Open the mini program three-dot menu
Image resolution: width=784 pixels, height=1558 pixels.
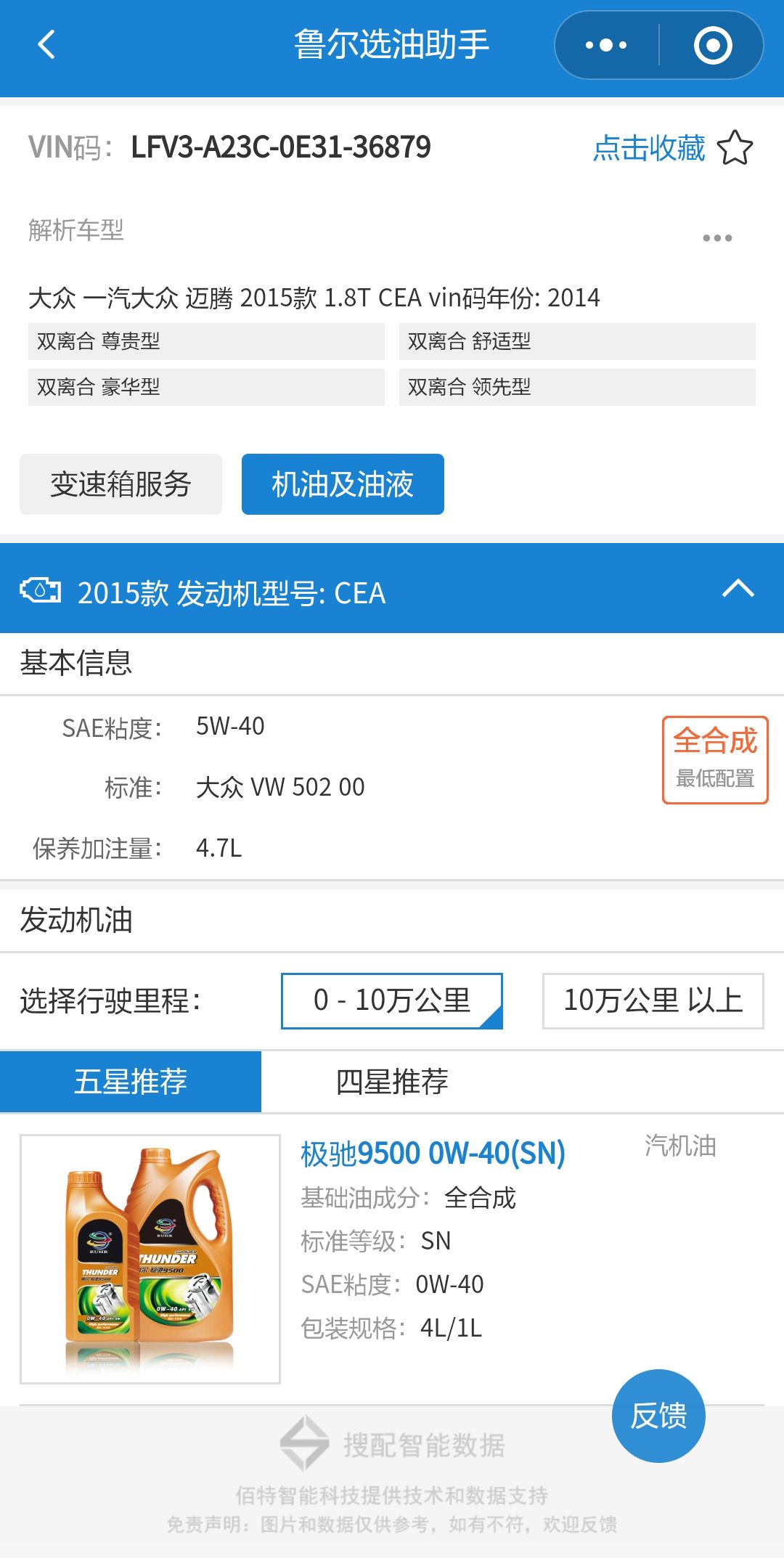[607, 45]
